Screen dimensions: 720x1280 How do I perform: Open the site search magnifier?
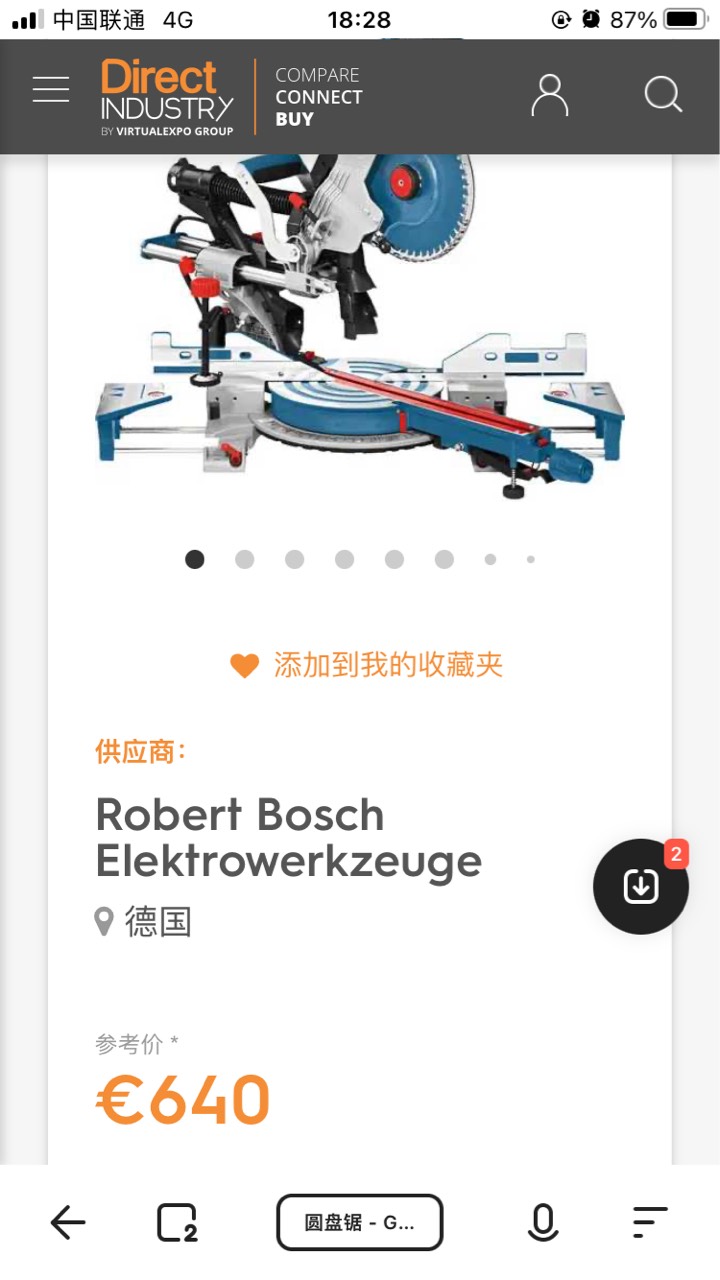663,96
